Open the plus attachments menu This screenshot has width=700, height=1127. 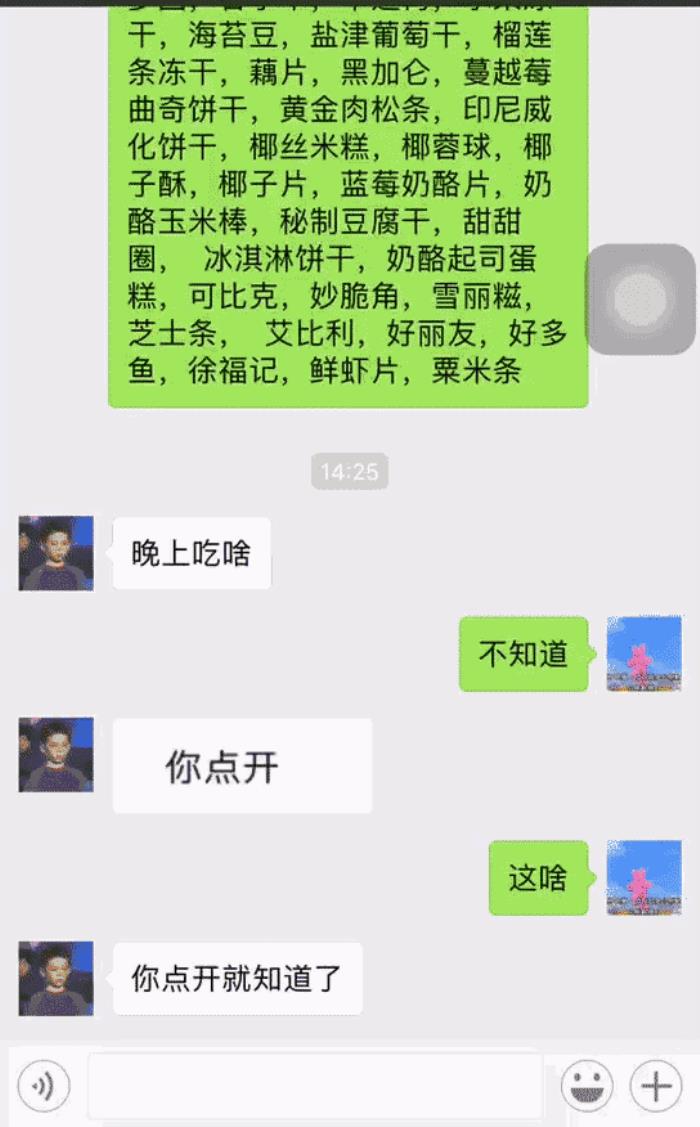[655, 1086]
